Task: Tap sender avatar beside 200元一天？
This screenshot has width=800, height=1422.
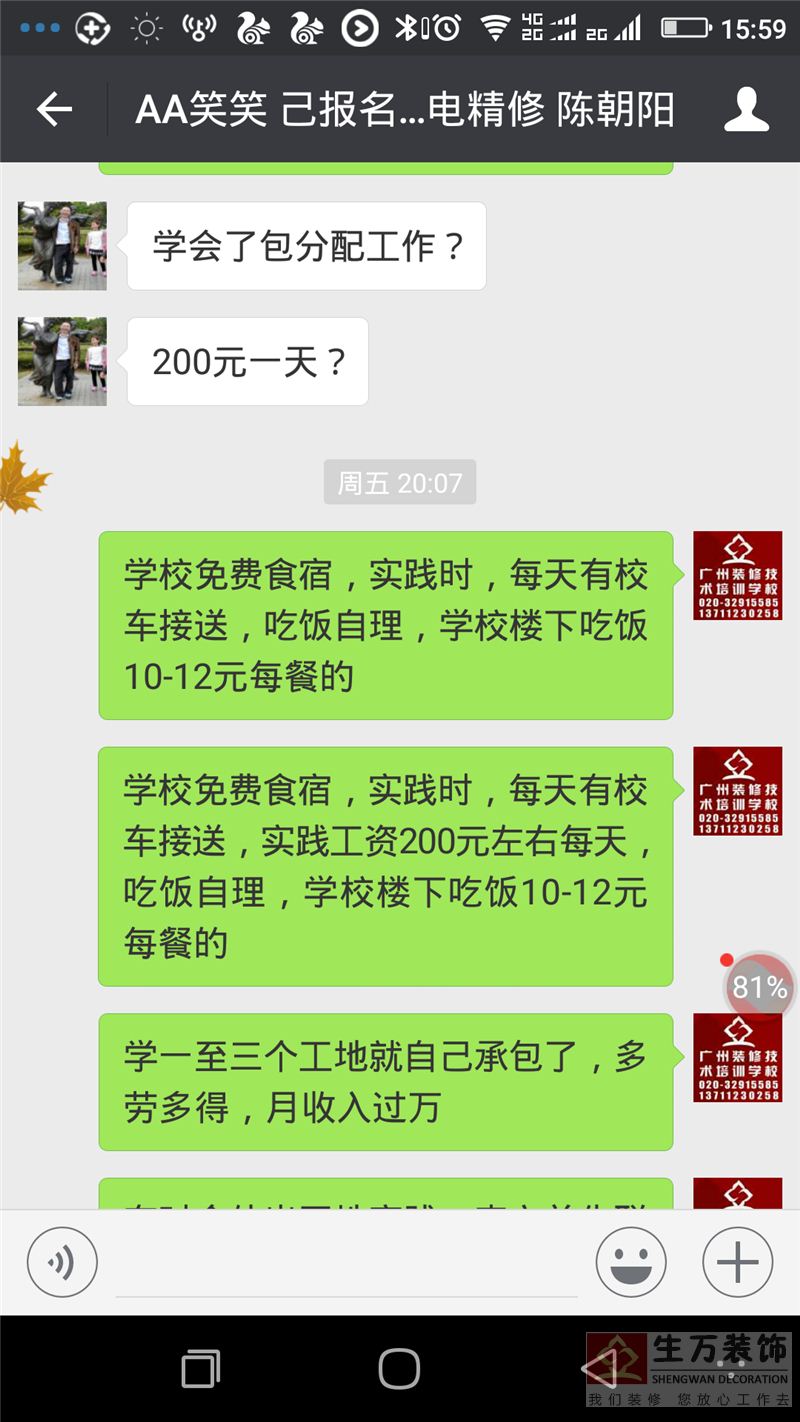Action: [x=62, y=361]
